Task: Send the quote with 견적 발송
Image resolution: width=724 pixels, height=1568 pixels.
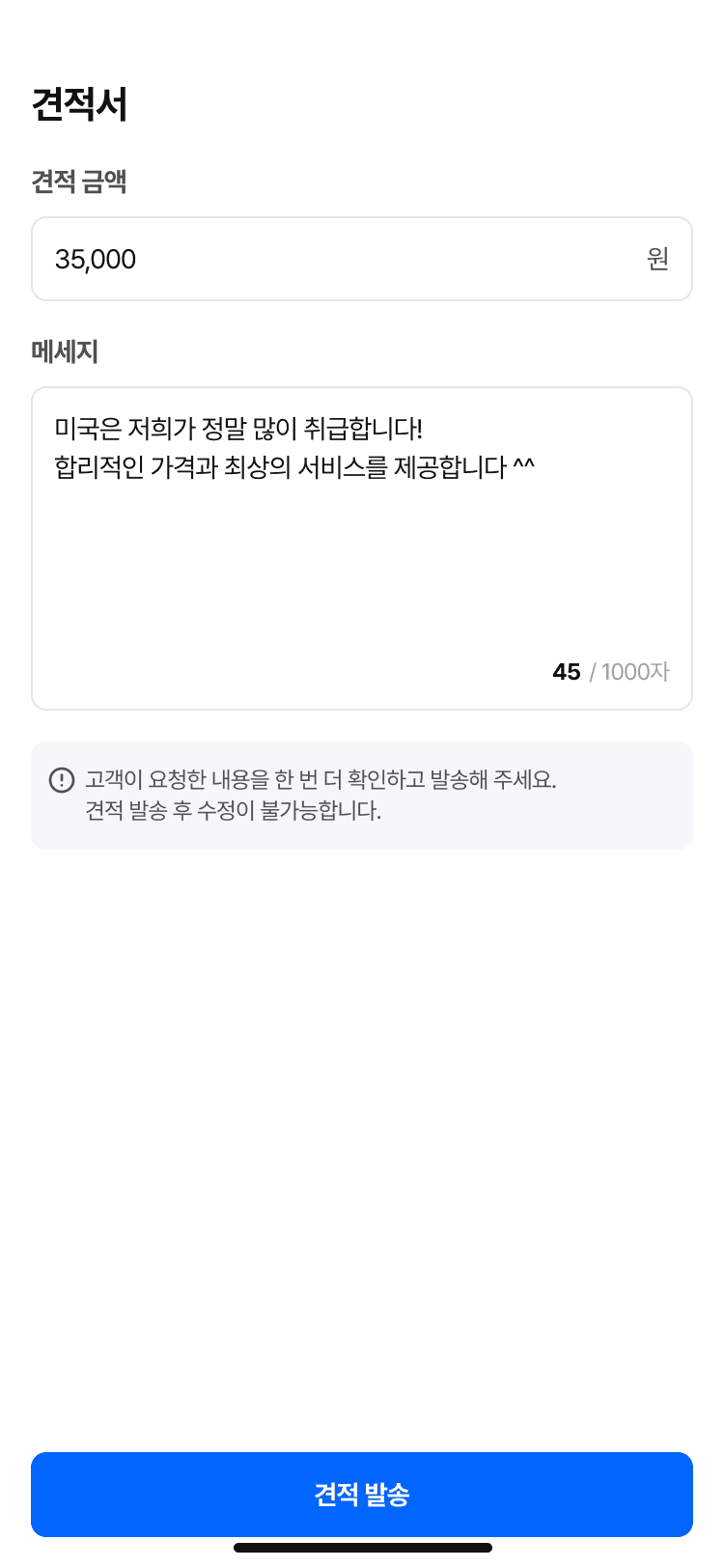Action: coord(362,1494)
